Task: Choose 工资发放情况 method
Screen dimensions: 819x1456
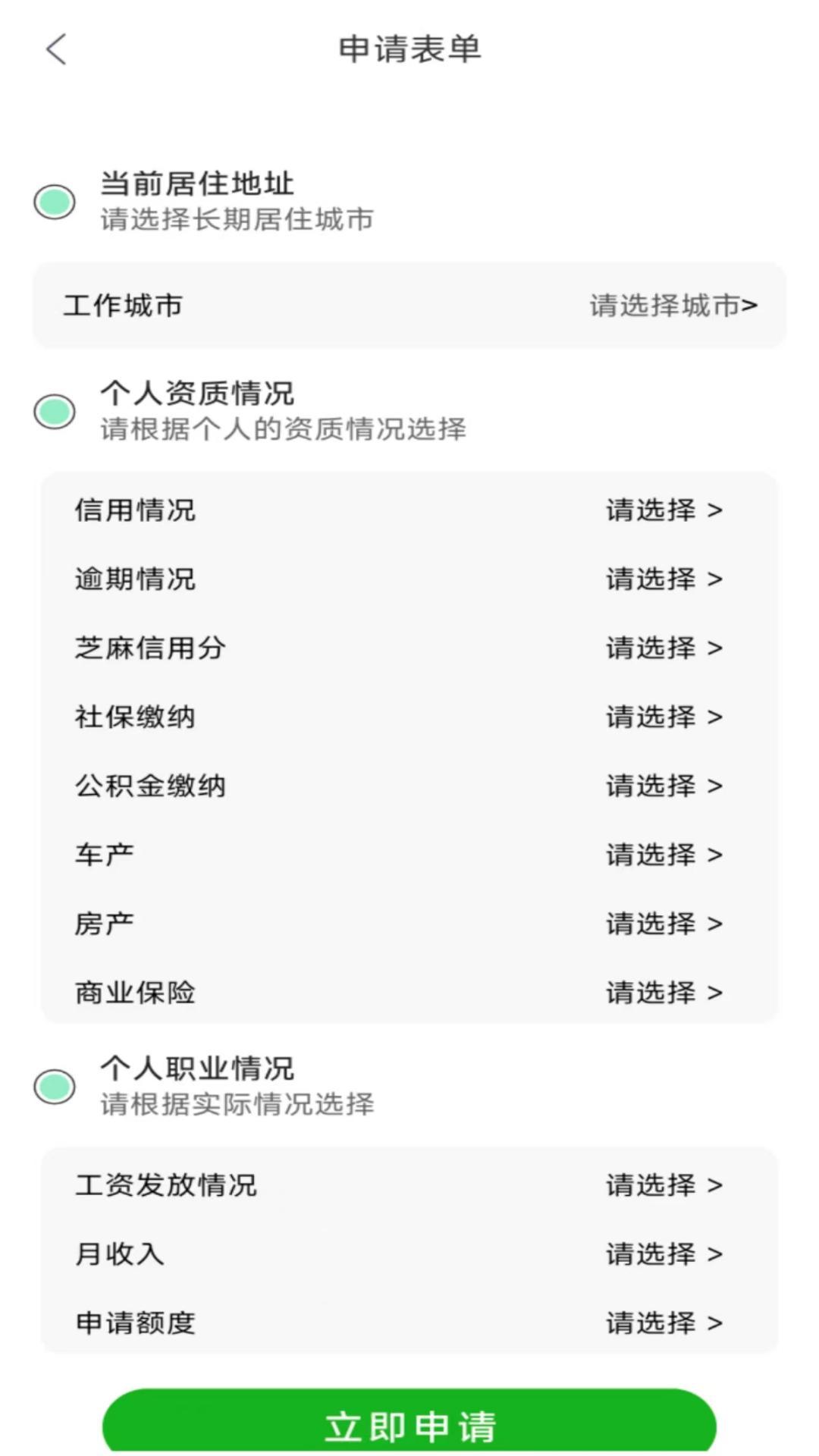Action: pos(663,1185)
